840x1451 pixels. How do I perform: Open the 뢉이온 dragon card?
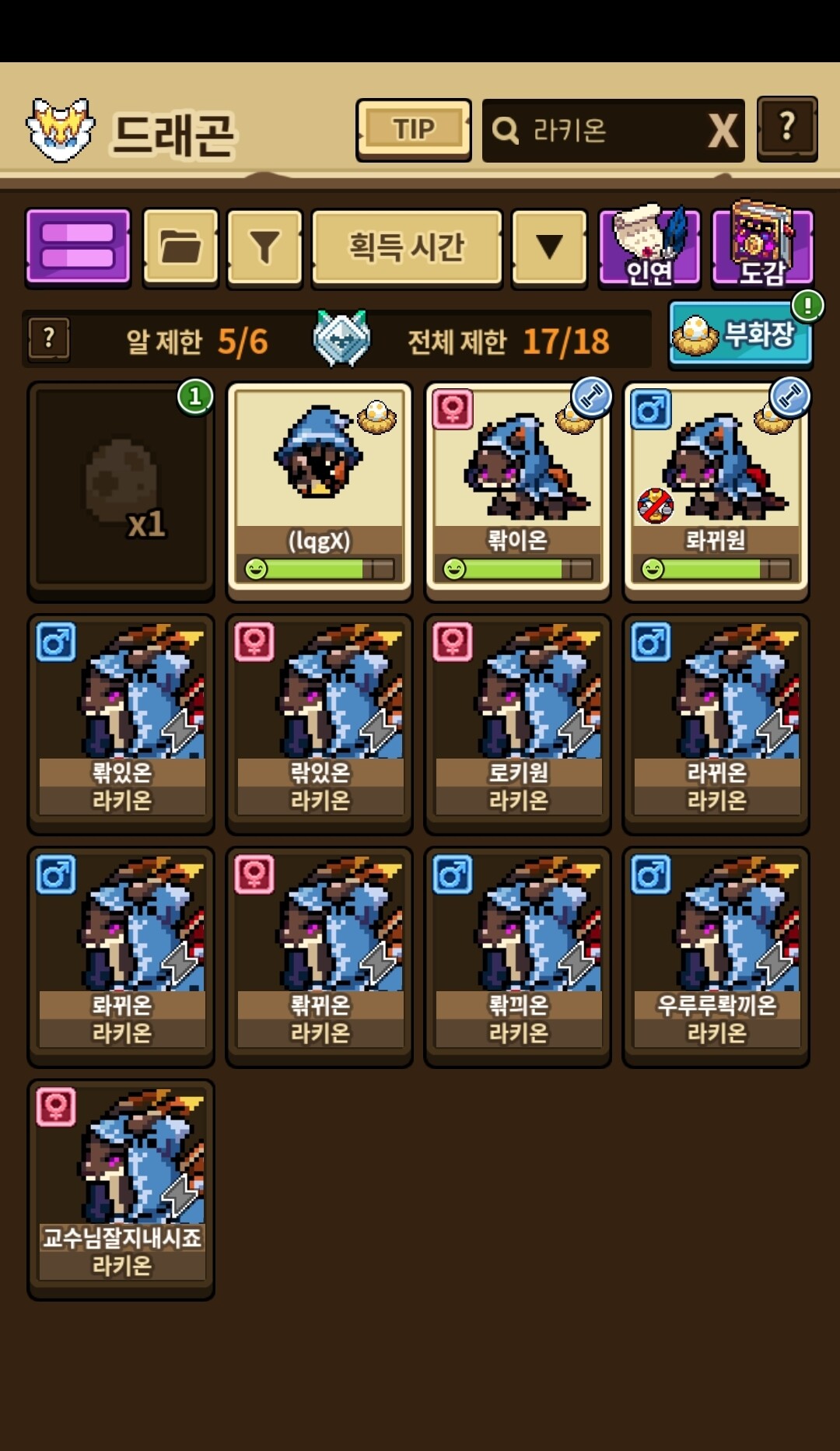point(517,490)
